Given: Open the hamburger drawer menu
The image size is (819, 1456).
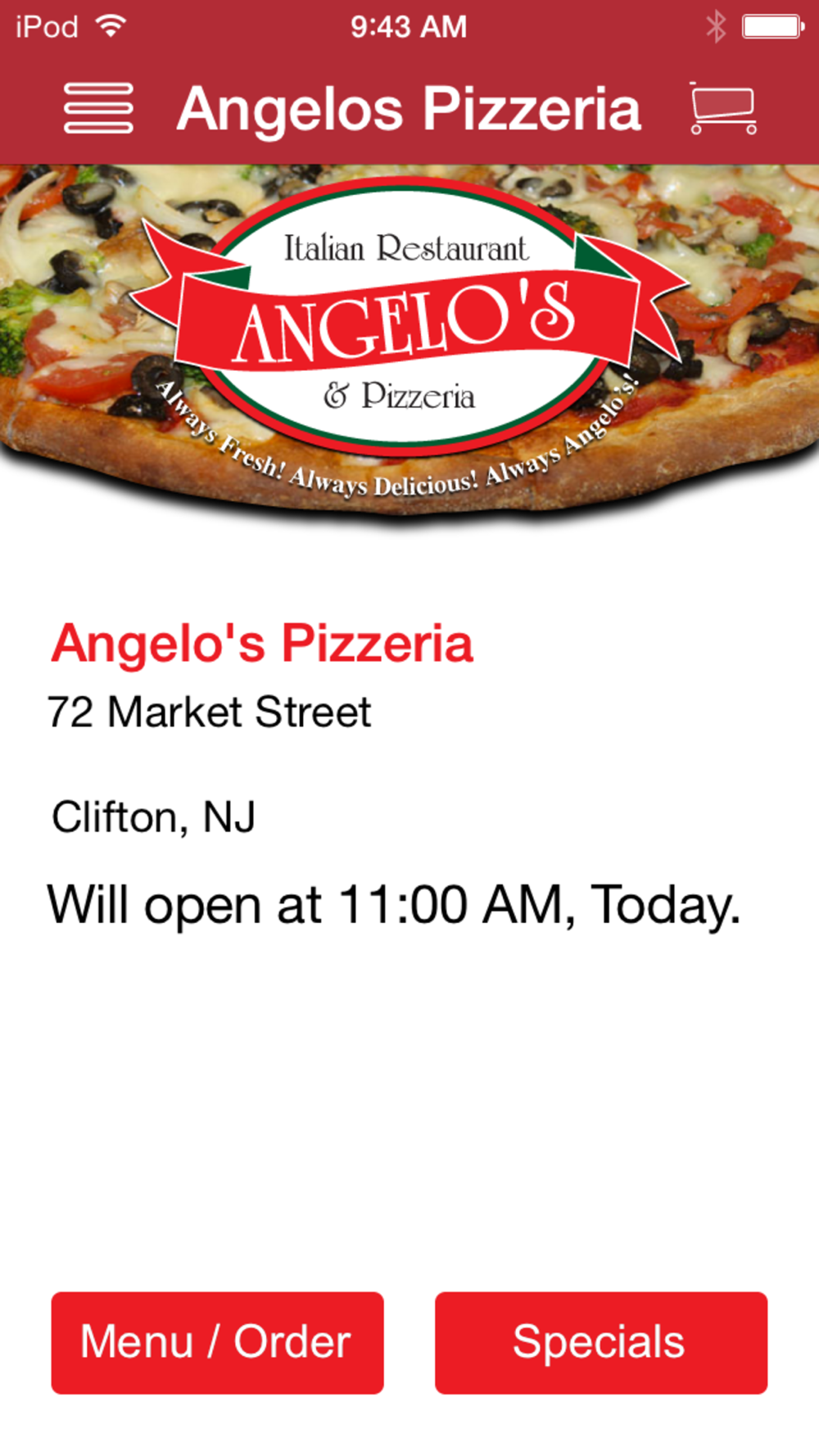Looking at the screenshot, I should tap(98, 108).
